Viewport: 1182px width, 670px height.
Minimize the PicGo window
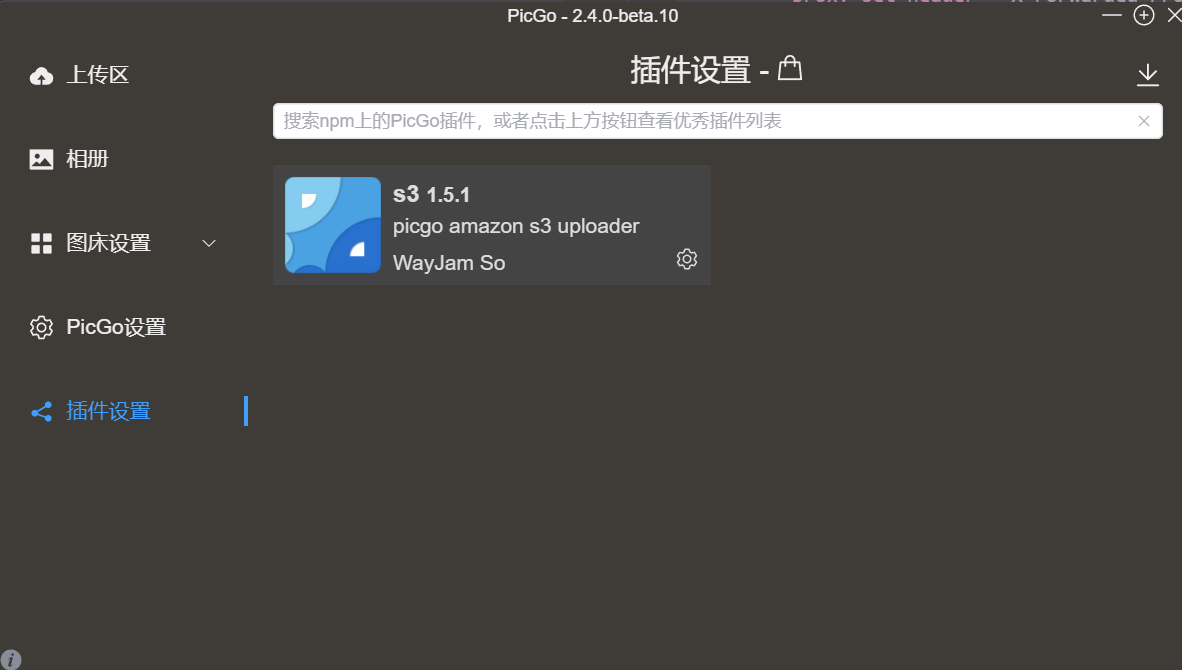[1112, 15]
